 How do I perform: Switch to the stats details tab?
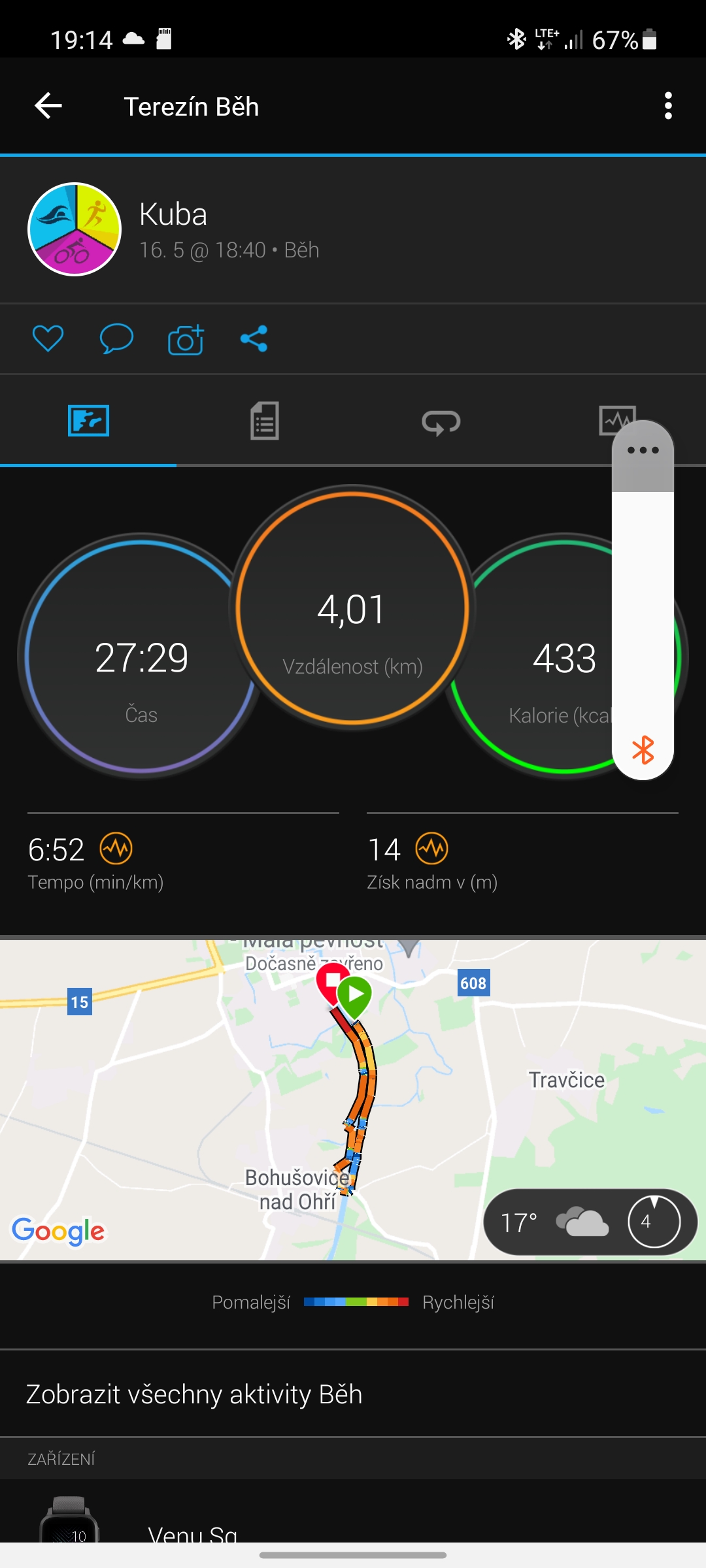pyautogui.click(x=265, y=421)
